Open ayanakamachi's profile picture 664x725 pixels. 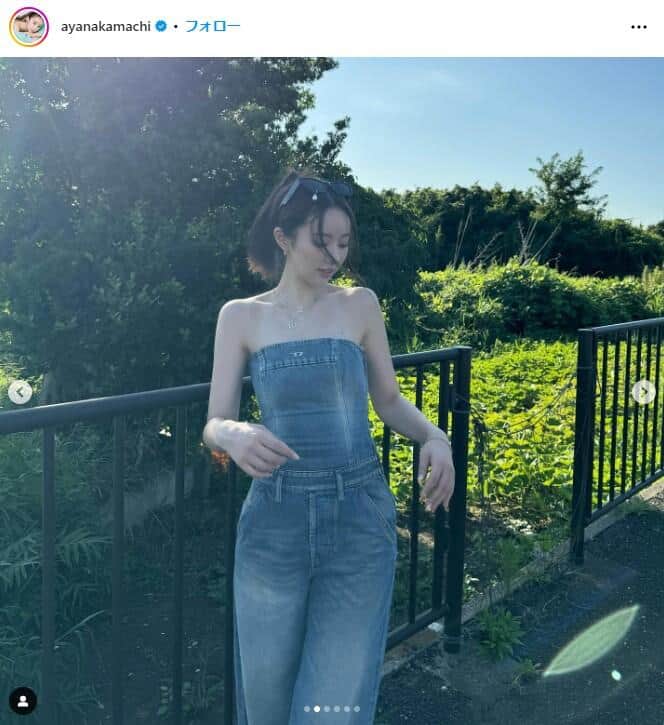tap(28, 27)
